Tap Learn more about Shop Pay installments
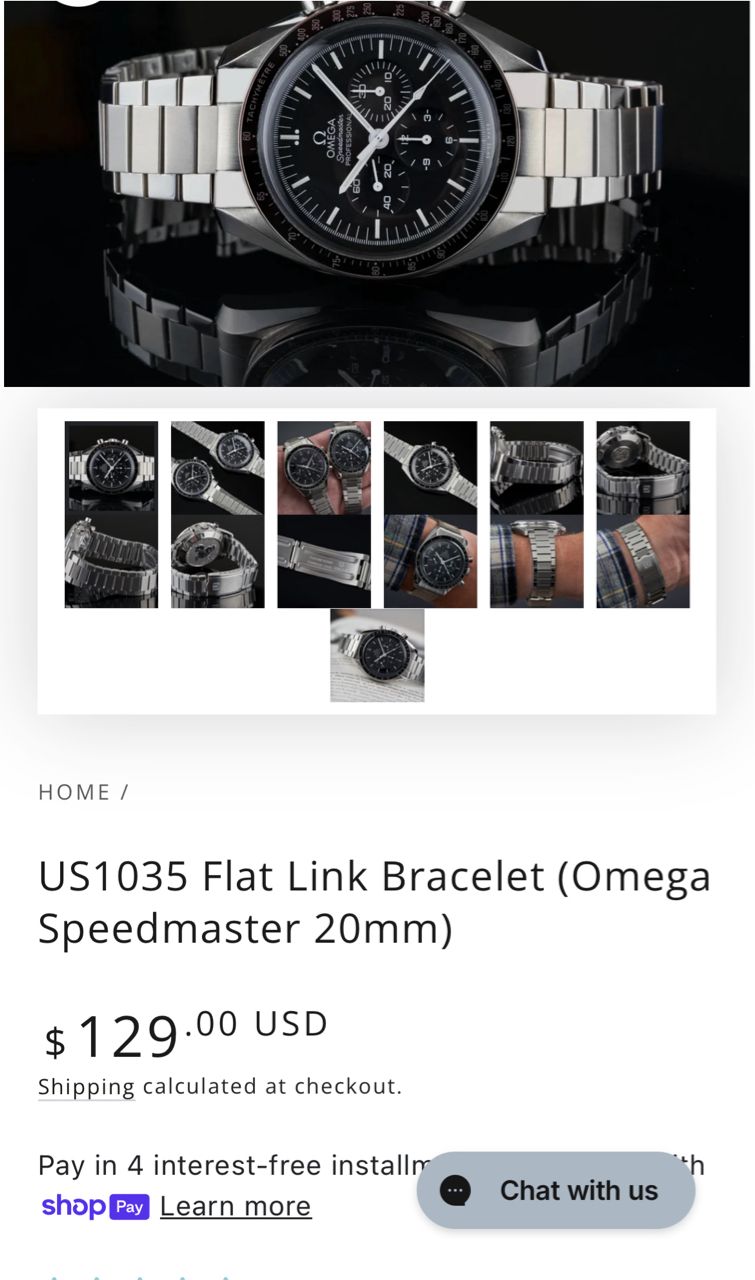Screen dimensions: 755x1280 click(235, 1206)
